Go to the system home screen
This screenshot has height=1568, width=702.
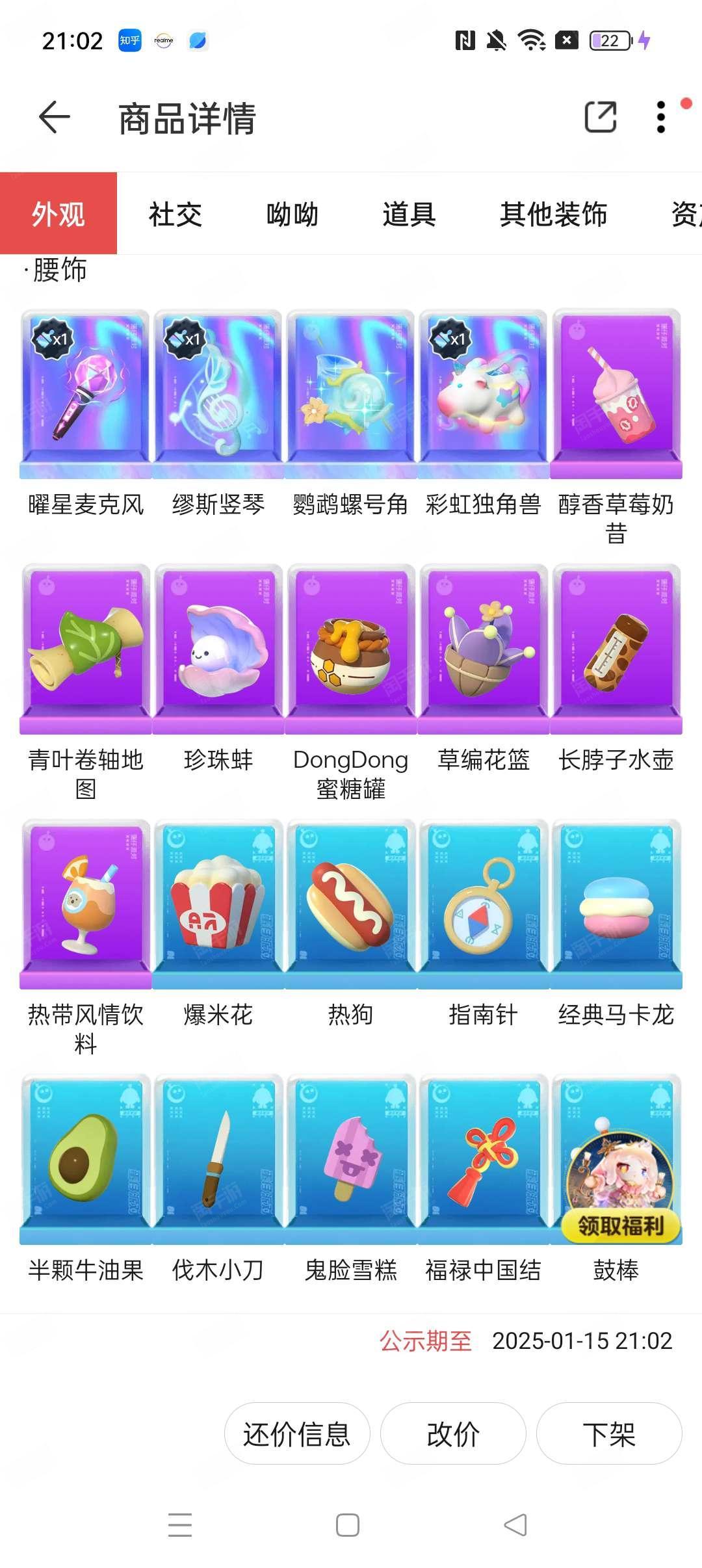click(x=348, y=1525)
